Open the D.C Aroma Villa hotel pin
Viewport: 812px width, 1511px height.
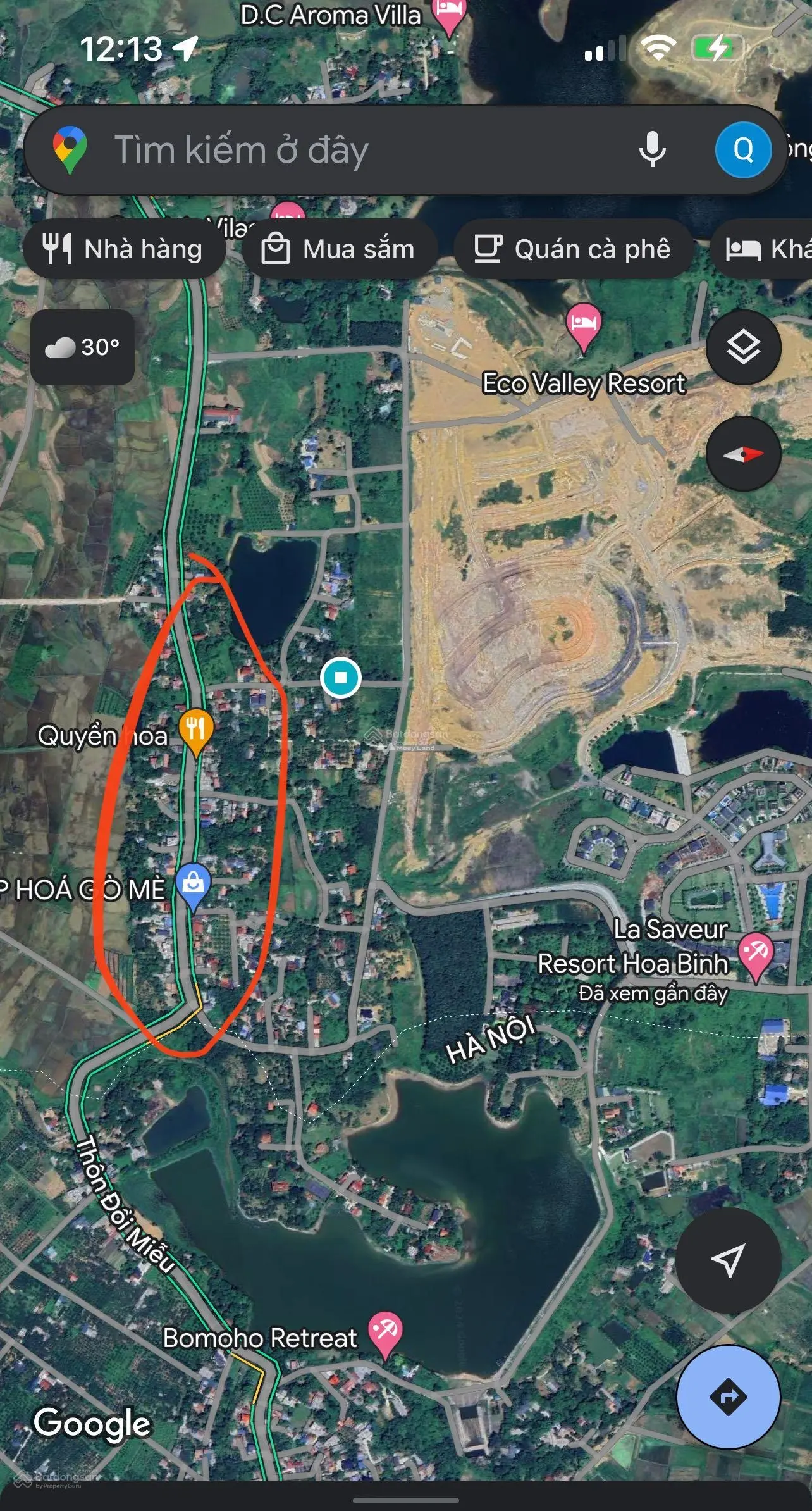click(x=448, y=14)
